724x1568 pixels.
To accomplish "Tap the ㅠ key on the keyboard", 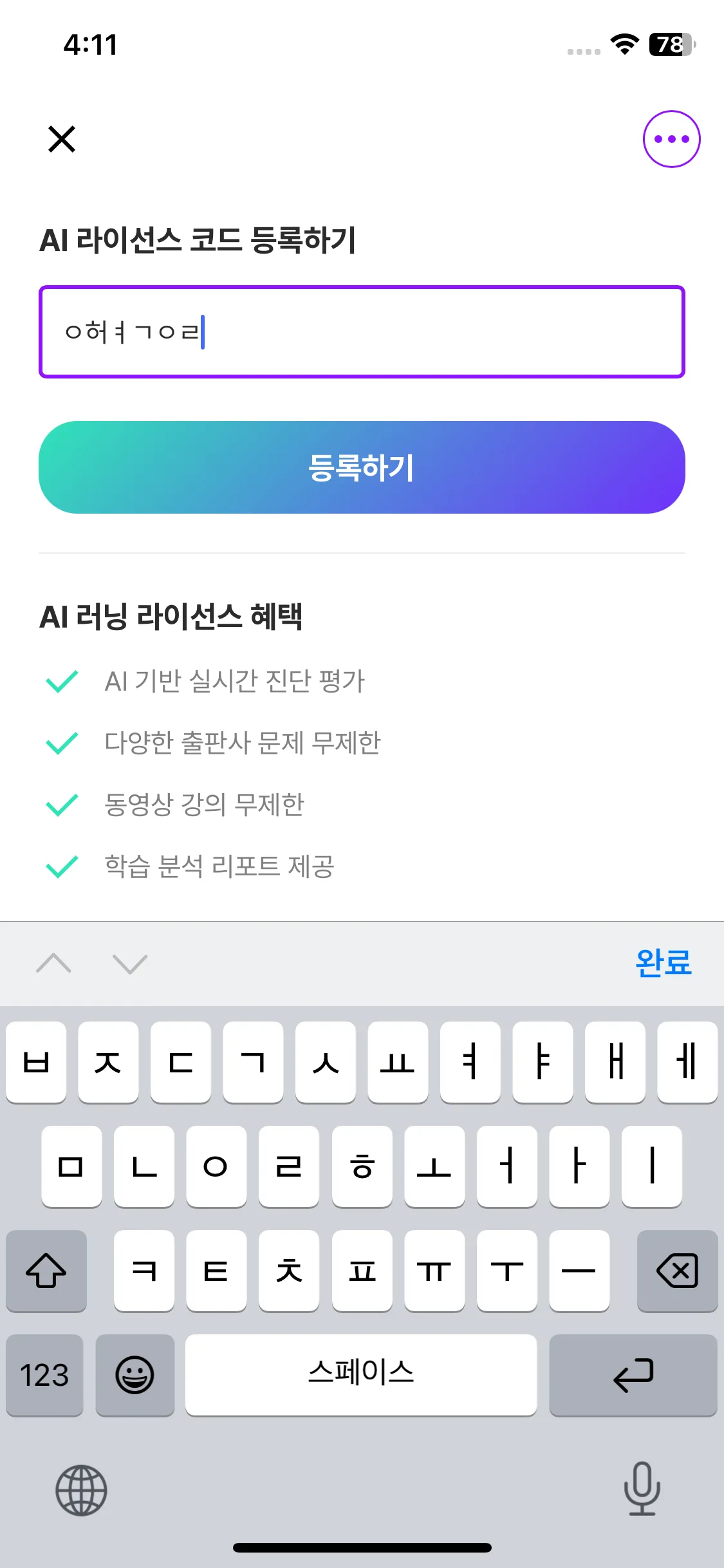I will tap(434, 1271).
